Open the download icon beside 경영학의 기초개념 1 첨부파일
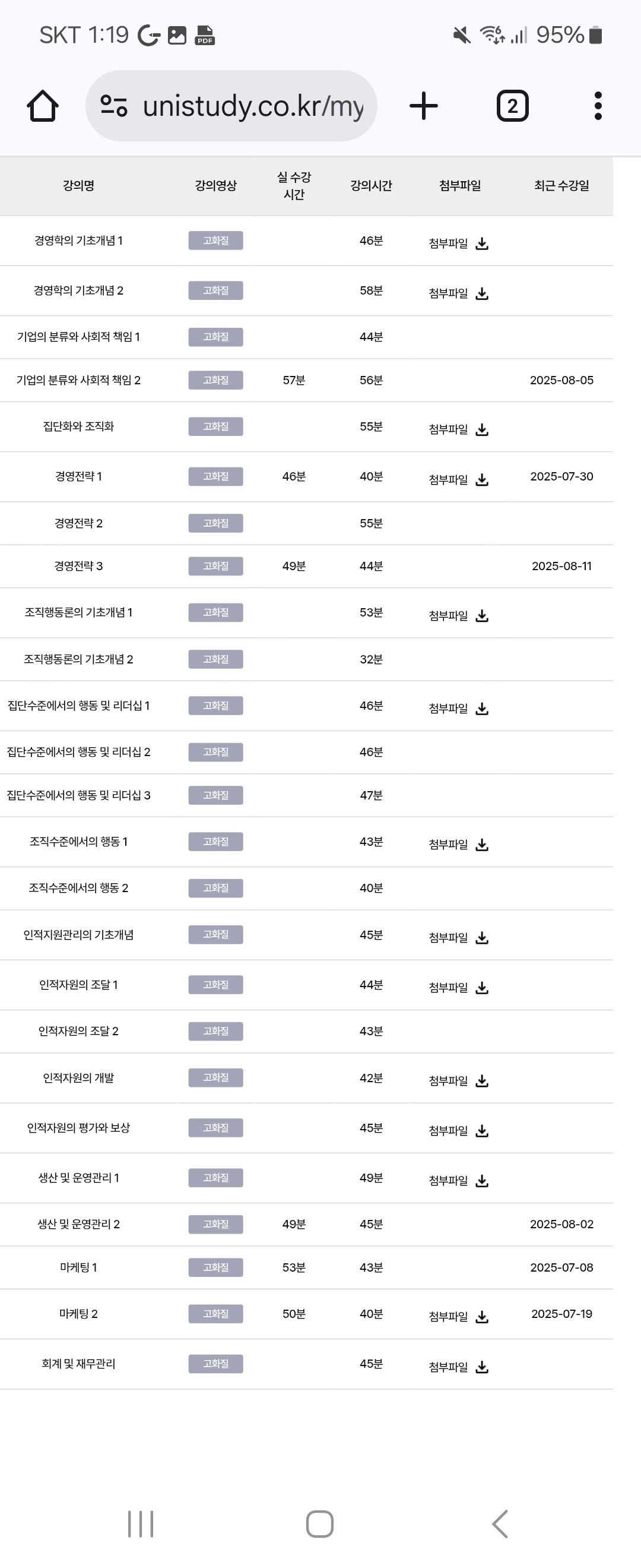Viewport: 641px width, 1568px height. tap(483, 242)
